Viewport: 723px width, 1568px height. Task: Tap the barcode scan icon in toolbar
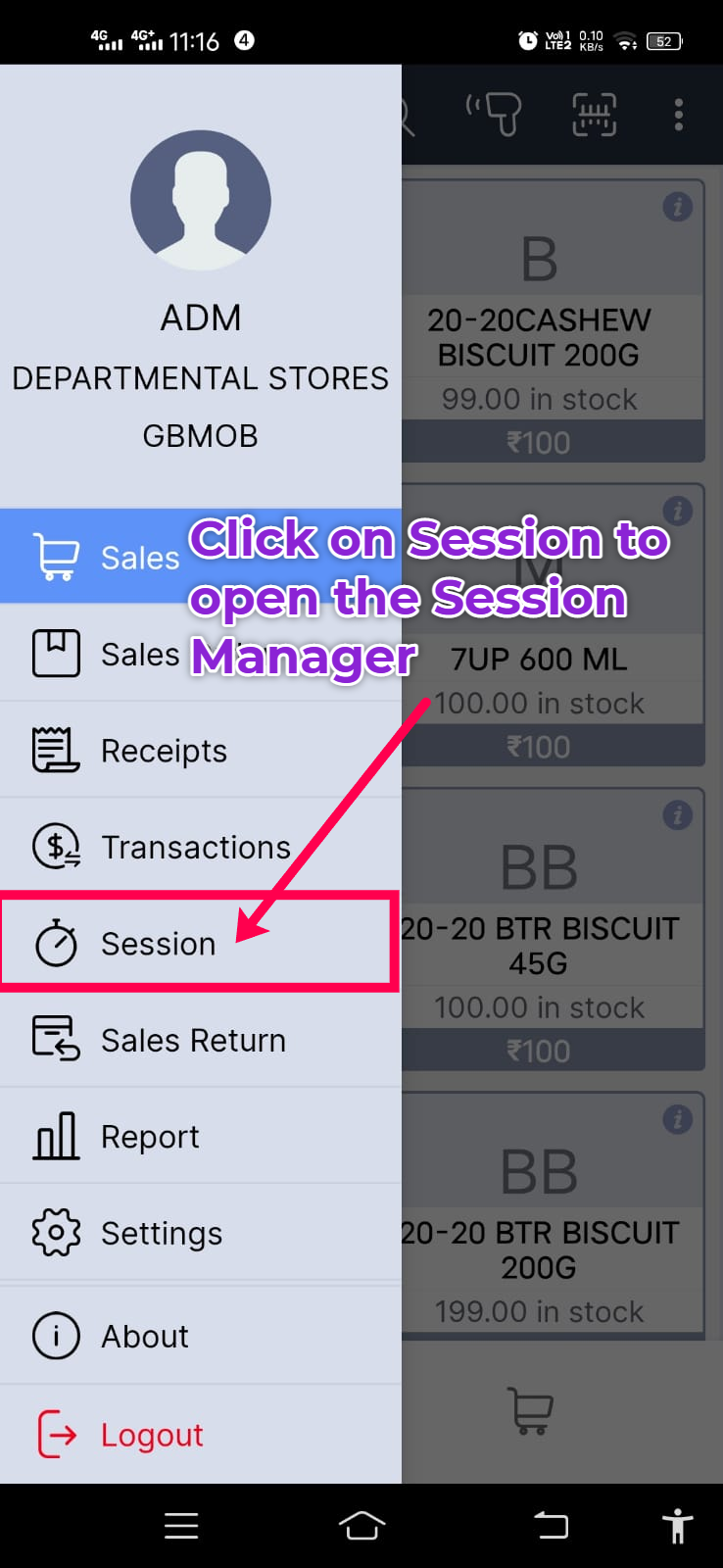594,115
